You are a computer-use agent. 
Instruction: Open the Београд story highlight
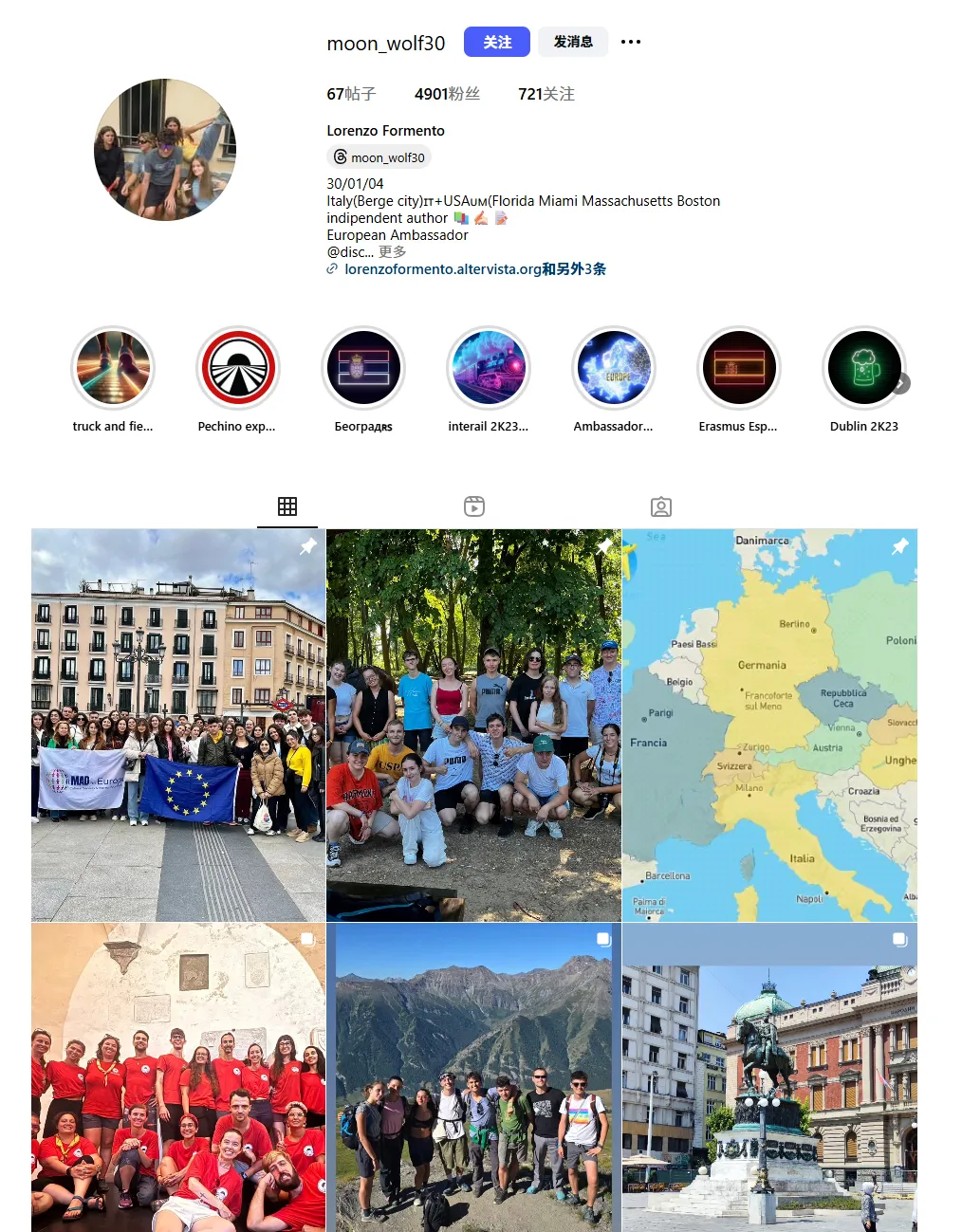coord(363,368)
